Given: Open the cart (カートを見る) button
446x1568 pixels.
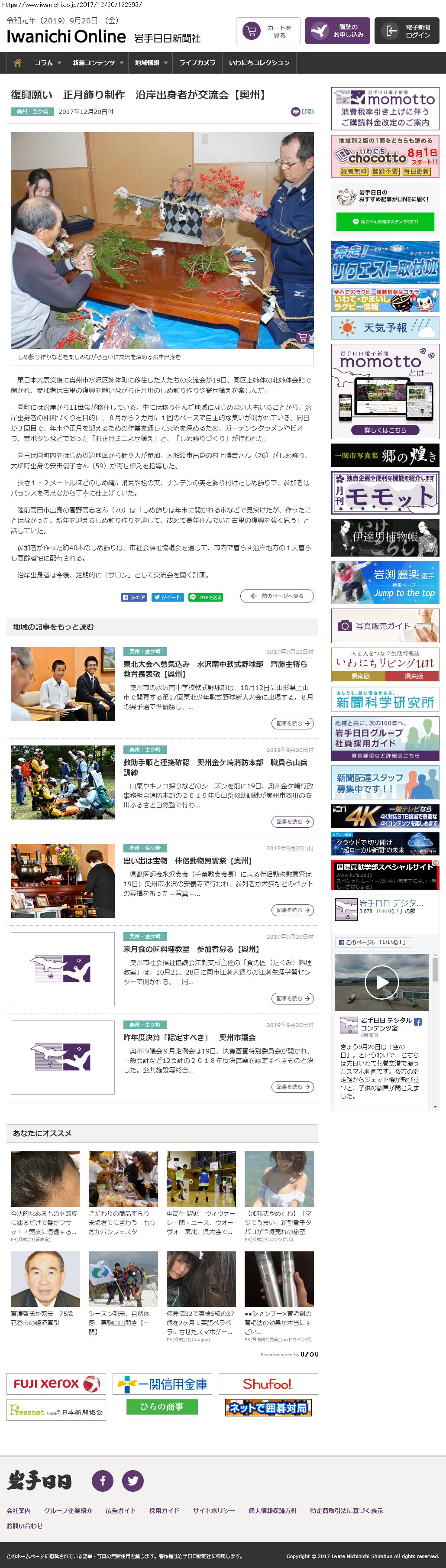Looking at the screenshot, I should point(268,31).
